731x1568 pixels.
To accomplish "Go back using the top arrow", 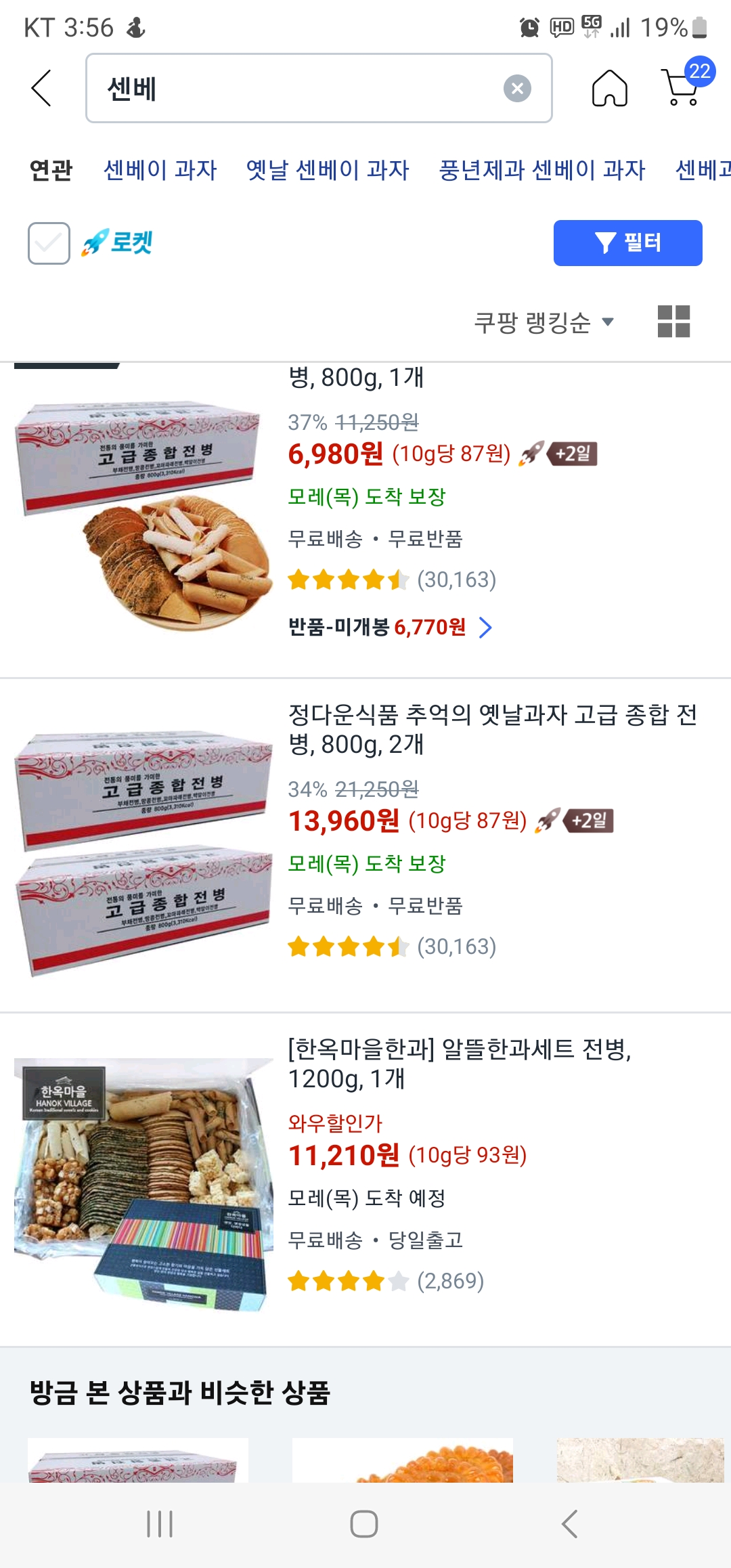I will point(41,88).
